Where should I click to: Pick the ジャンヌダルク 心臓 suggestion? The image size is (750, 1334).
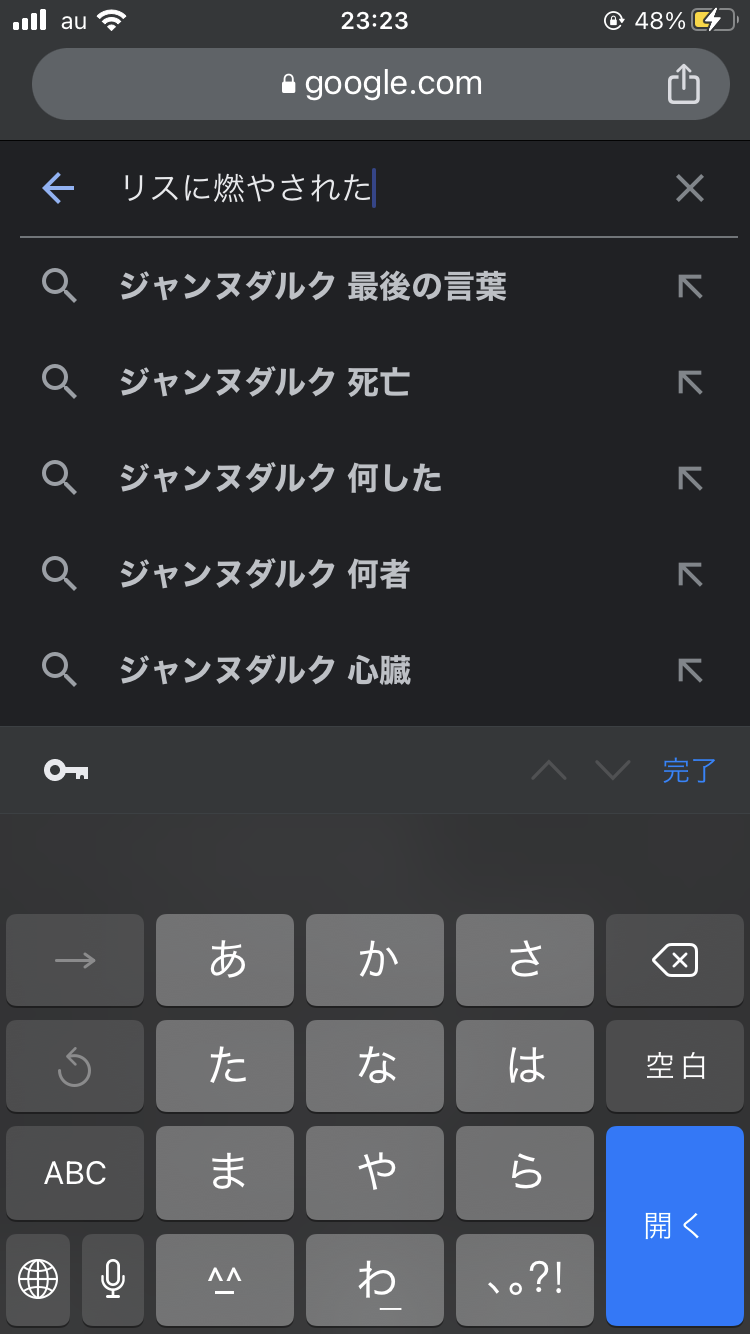[264, 670]
